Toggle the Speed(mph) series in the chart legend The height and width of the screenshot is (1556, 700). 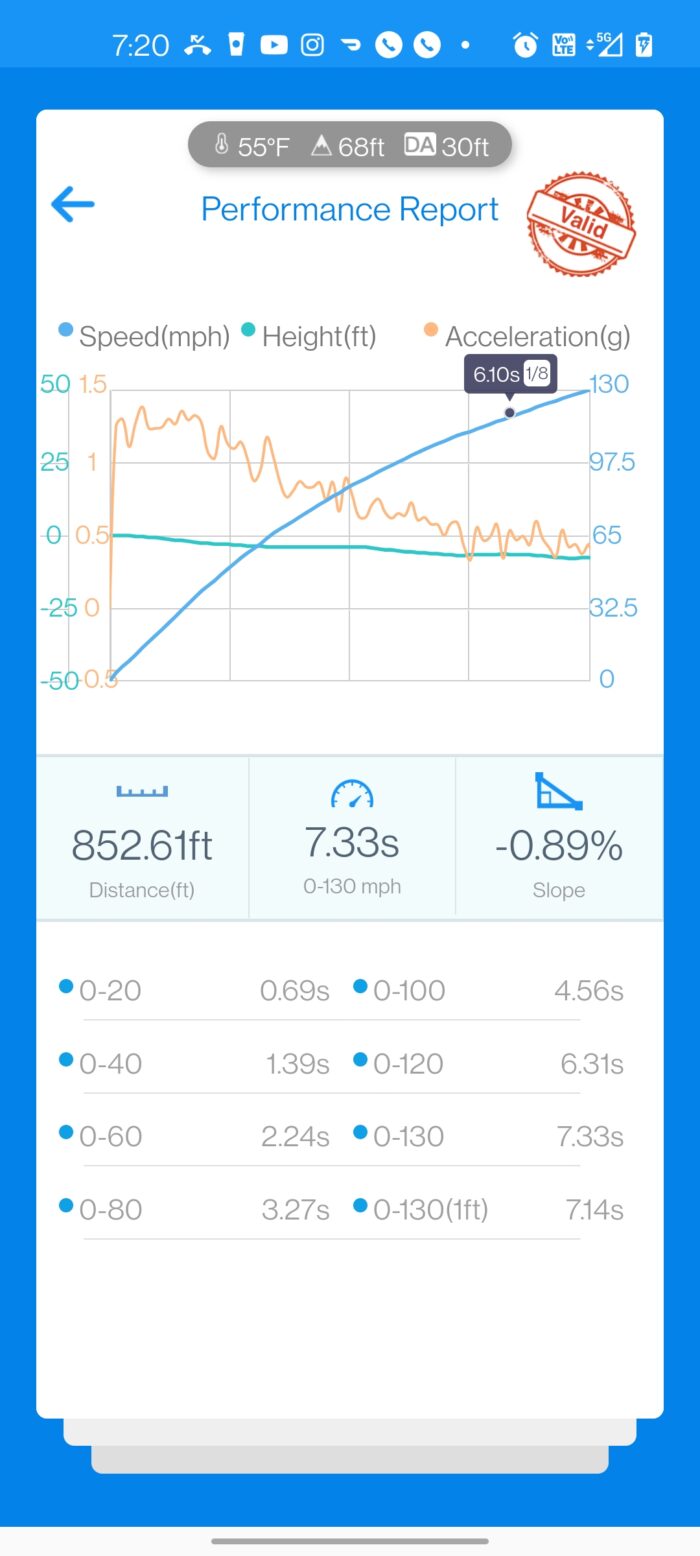click(x=144, y=336)
